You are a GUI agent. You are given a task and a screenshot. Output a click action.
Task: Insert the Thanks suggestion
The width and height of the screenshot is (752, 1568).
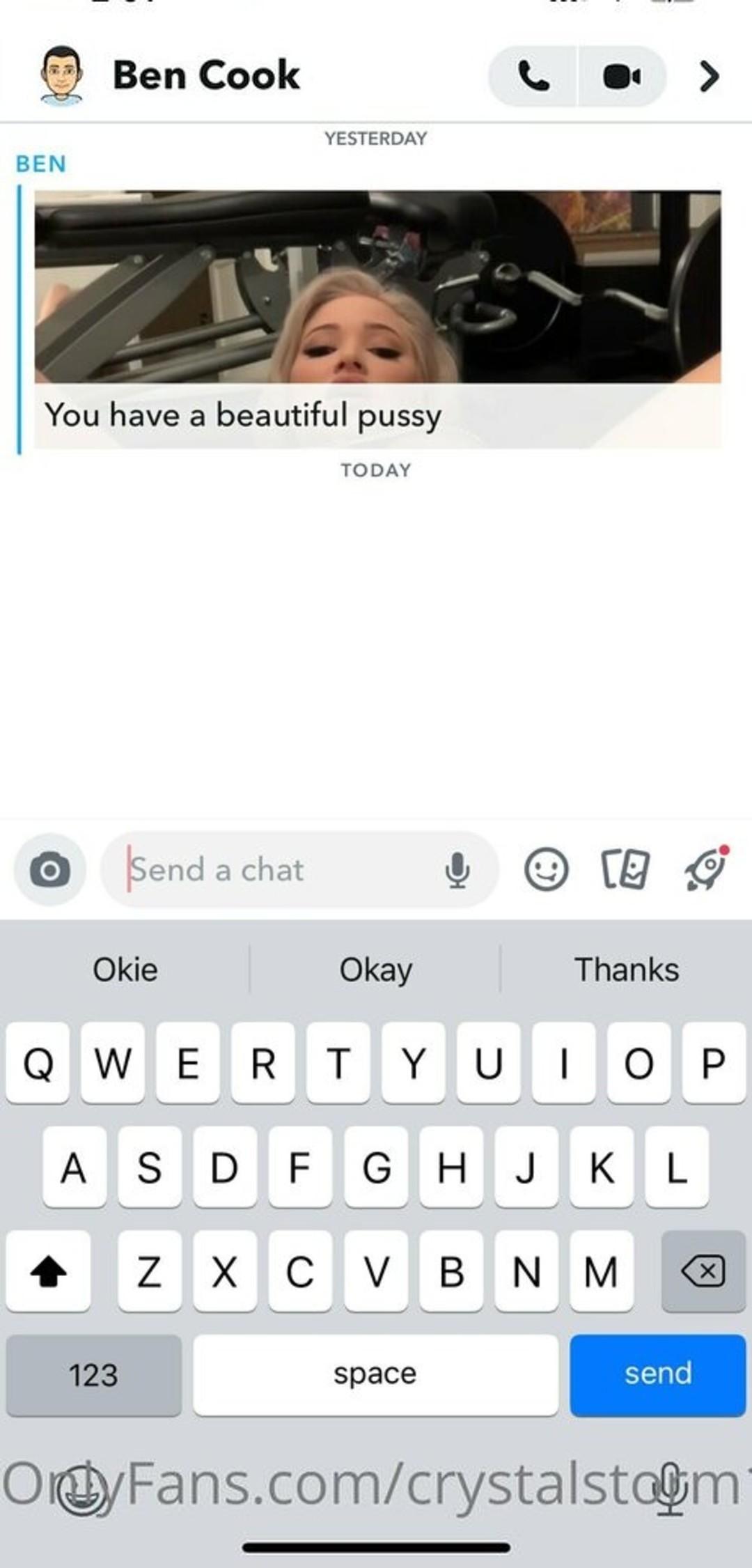click(626, 970)
